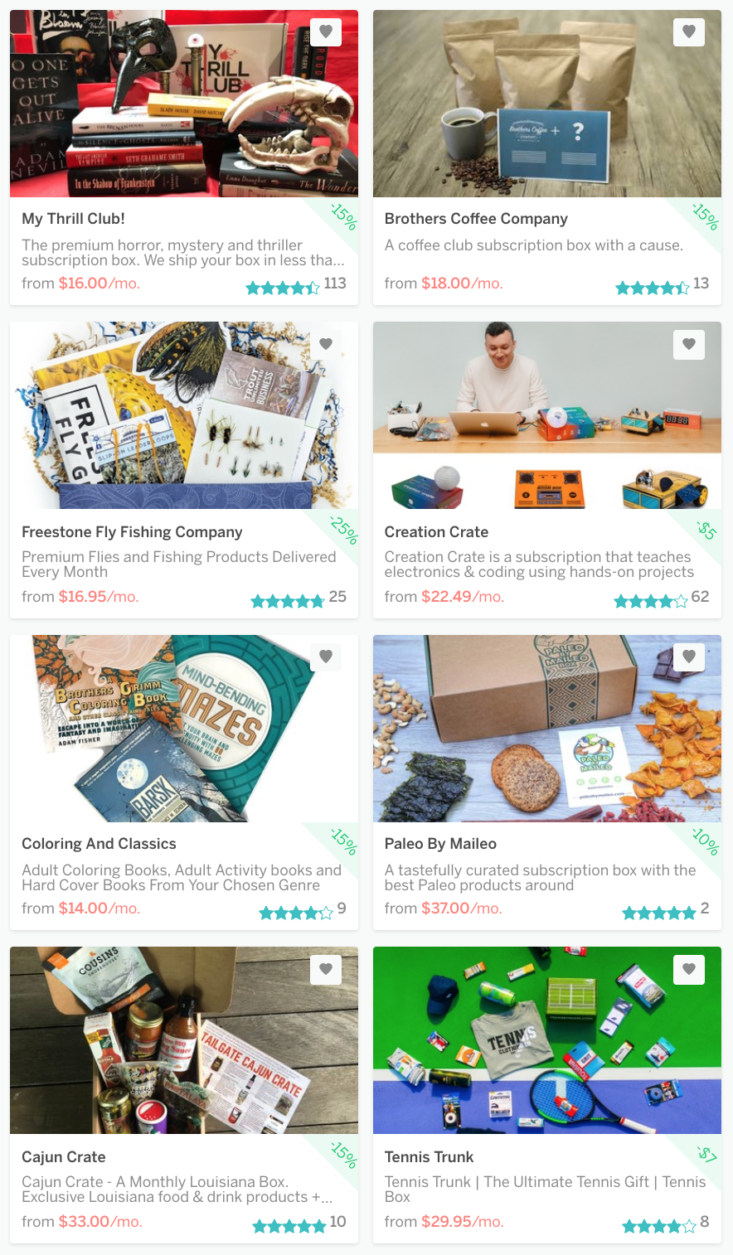The height and width of the screenshot is (1255, 733).
Task: Favorite My Thrill Club! with the heart
Action: (326, 32)
